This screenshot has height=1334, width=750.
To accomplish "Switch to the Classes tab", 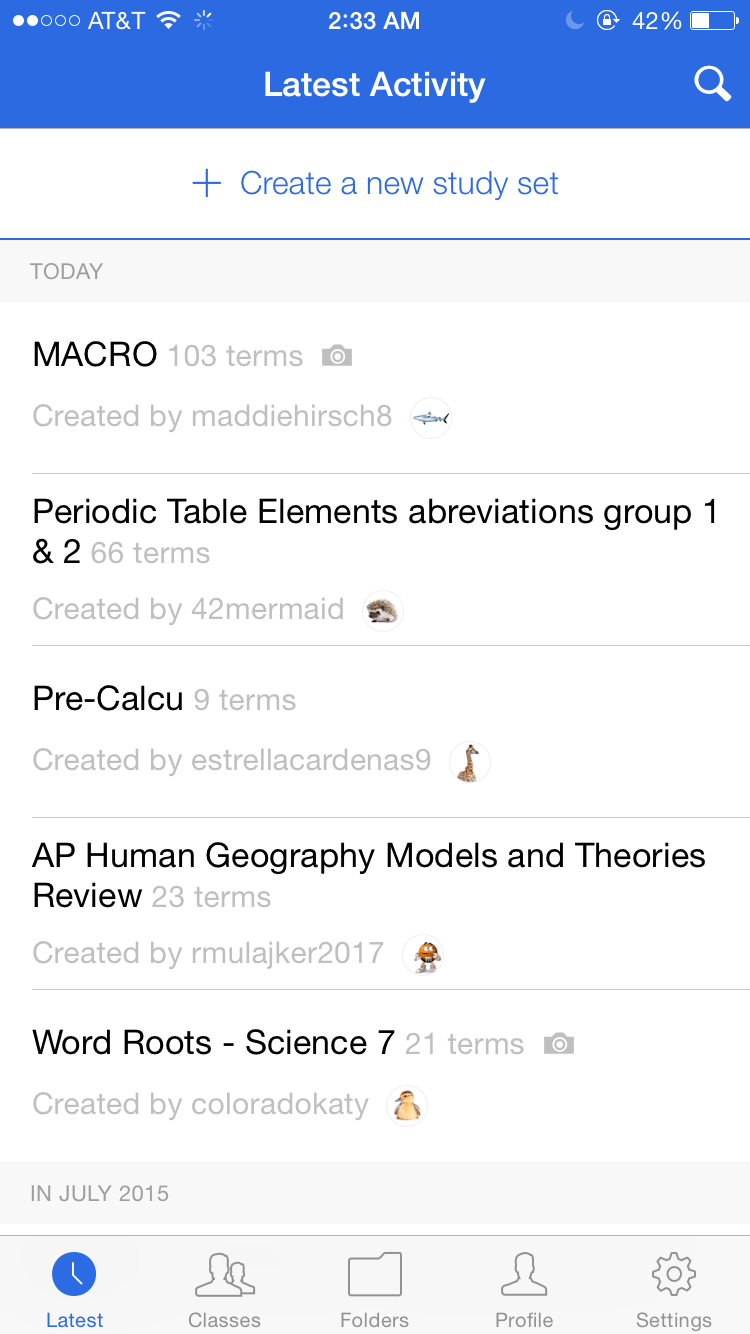I will point(225,1288).
